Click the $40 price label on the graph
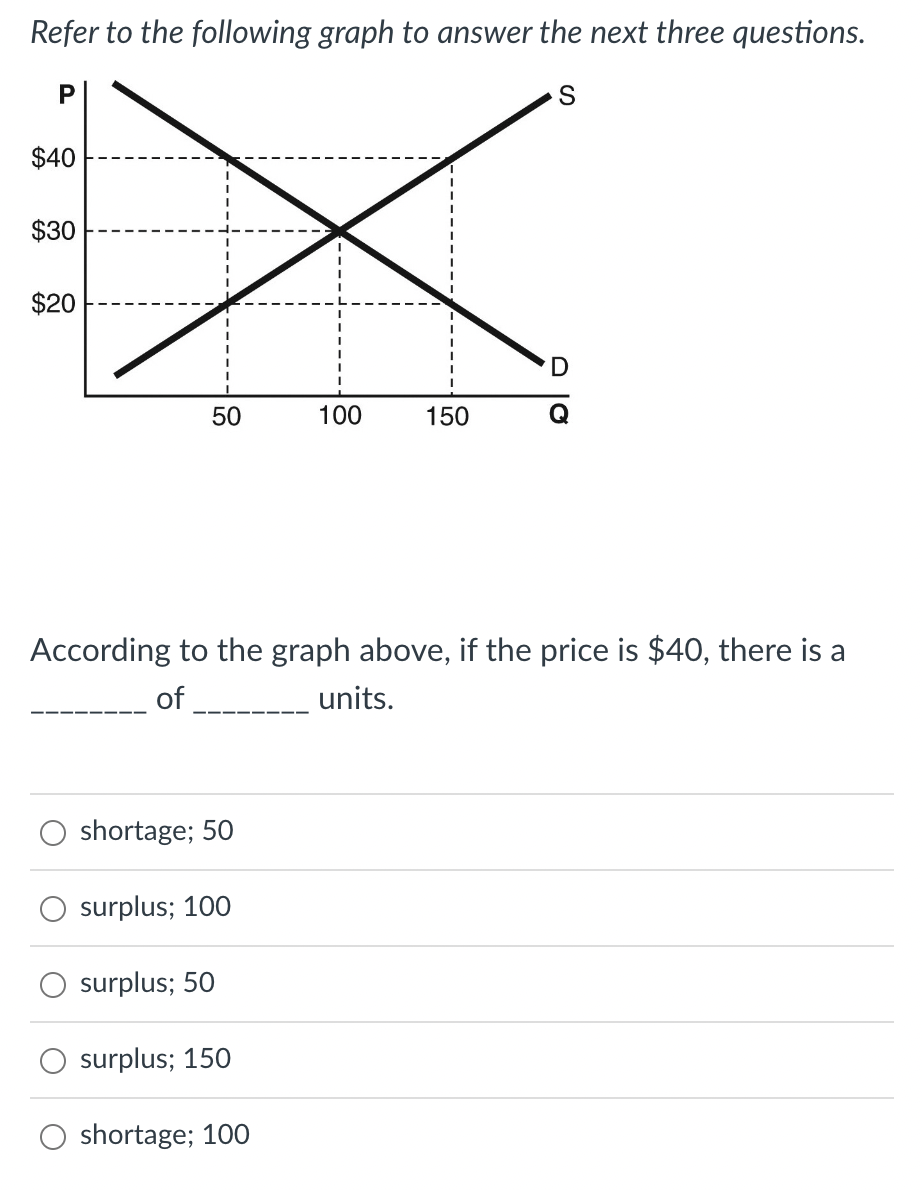The image size is (922, 1190). [53, 156]
